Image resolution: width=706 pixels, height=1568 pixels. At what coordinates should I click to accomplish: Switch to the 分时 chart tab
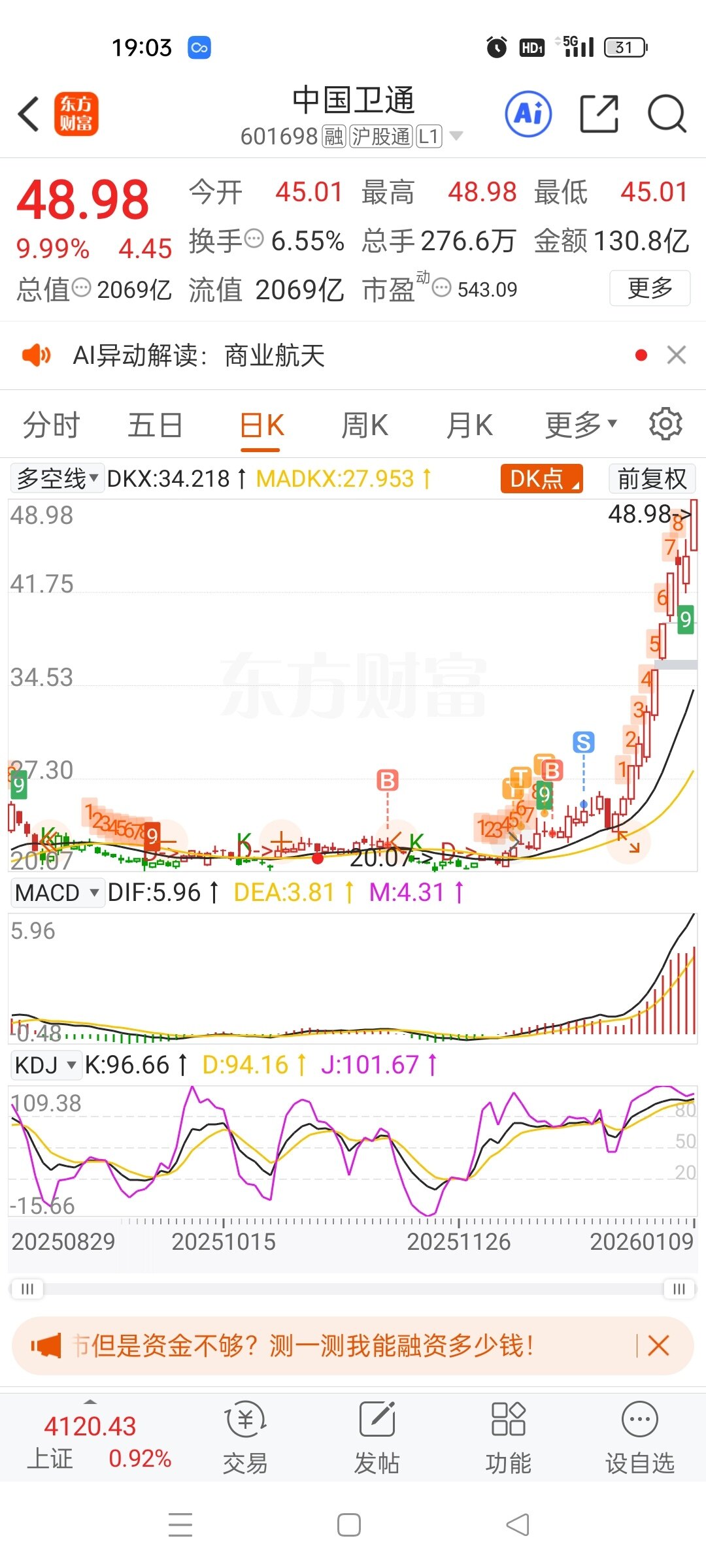click(51, 425)
